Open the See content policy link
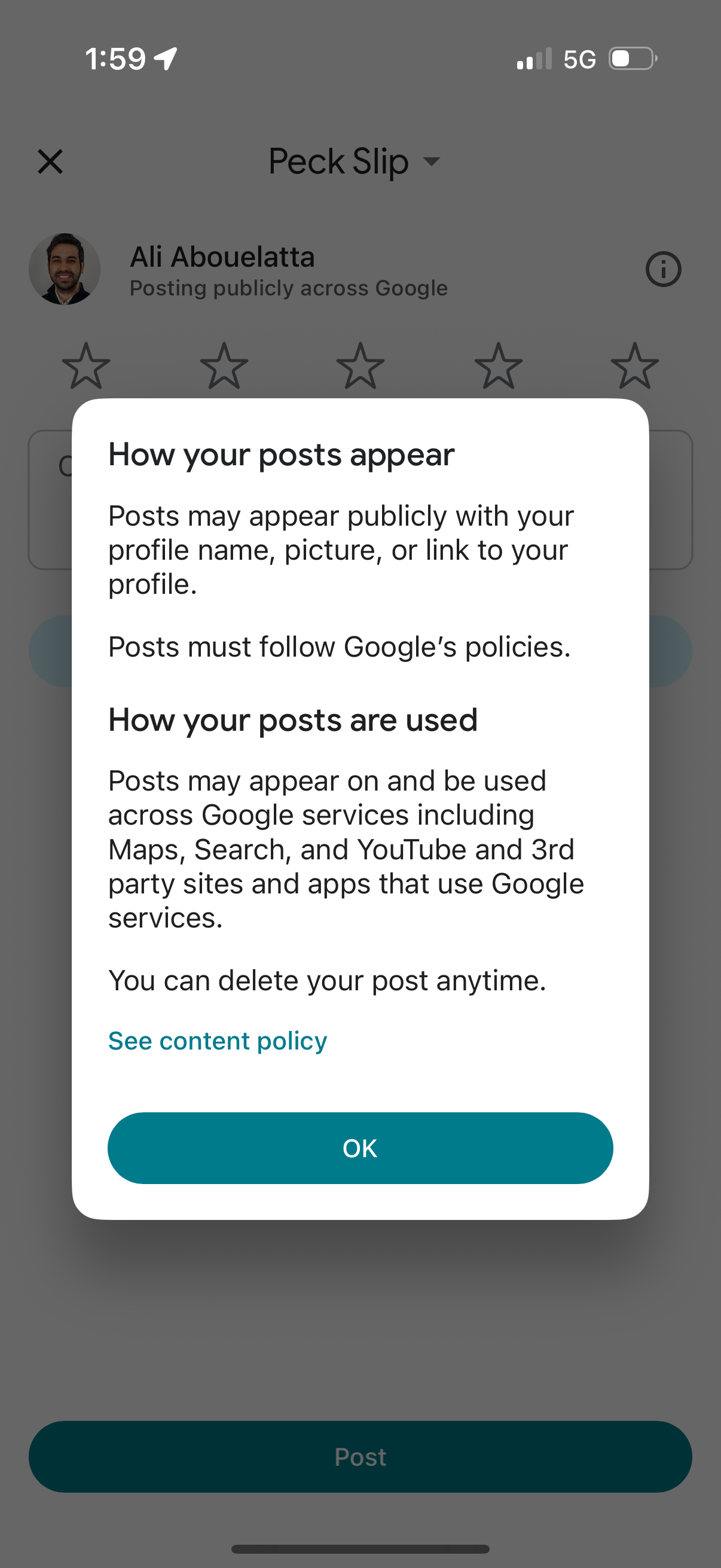 (x=218, y=1041)
